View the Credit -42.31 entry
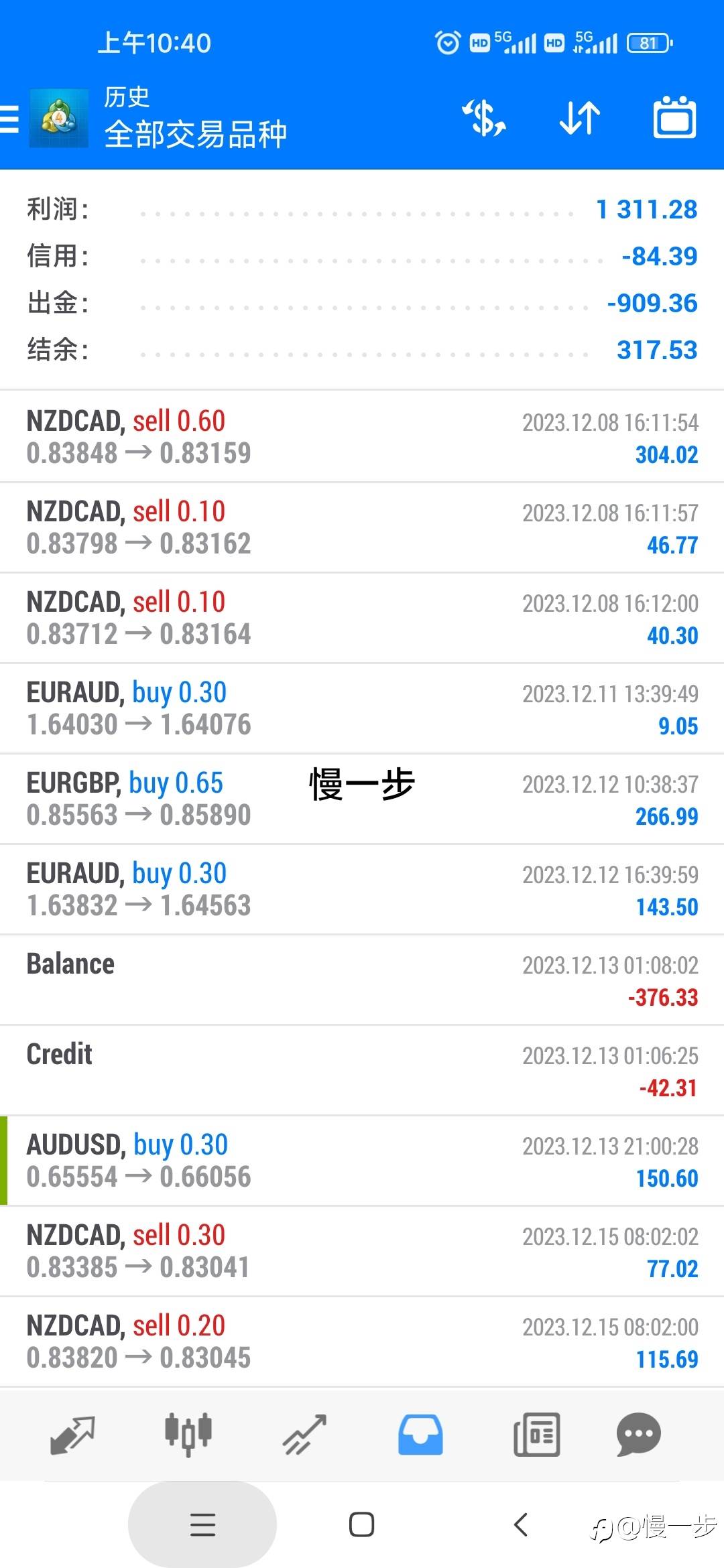724x1568 pixels. (x=362, y=1070)
